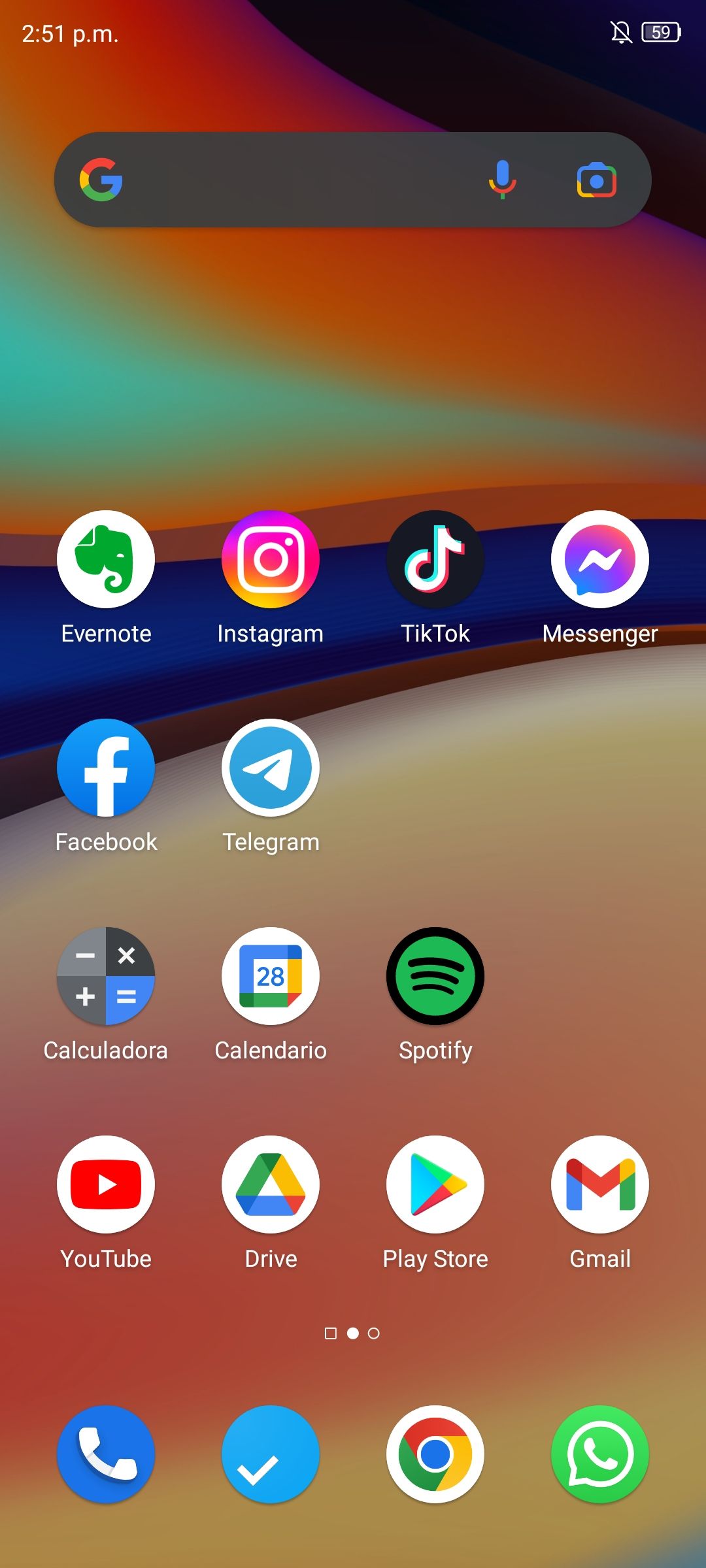The width and height of the screenshot is (706, 1568).
Task: Tap the Google search bar
Action: 353,180
